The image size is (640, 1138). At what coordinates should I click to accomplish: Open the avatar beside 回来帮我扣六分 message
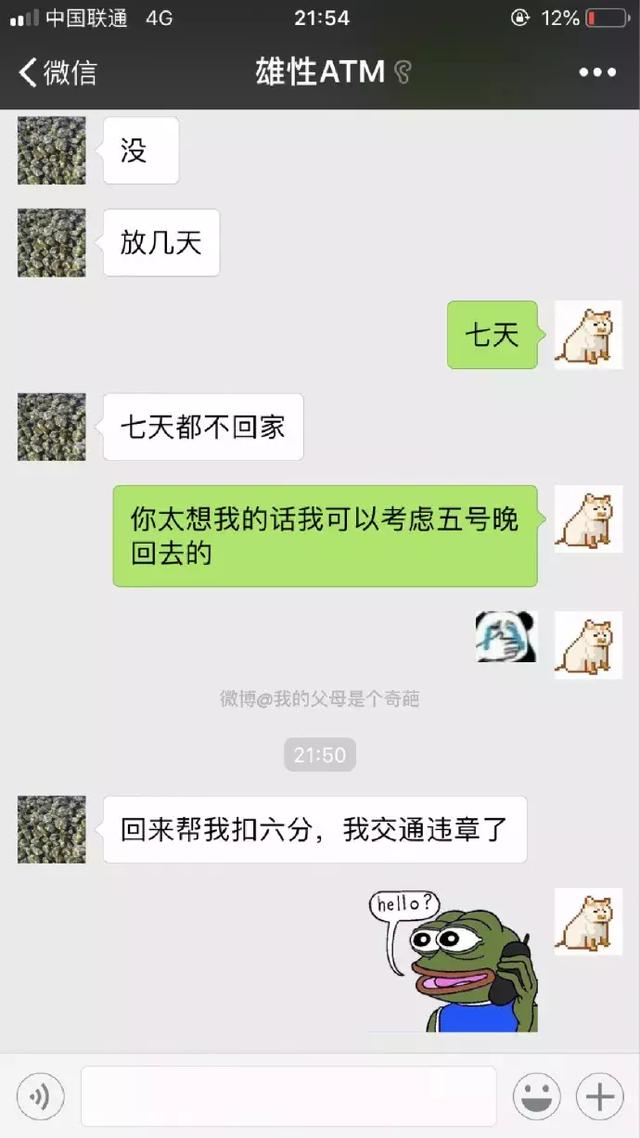[51, 829]
